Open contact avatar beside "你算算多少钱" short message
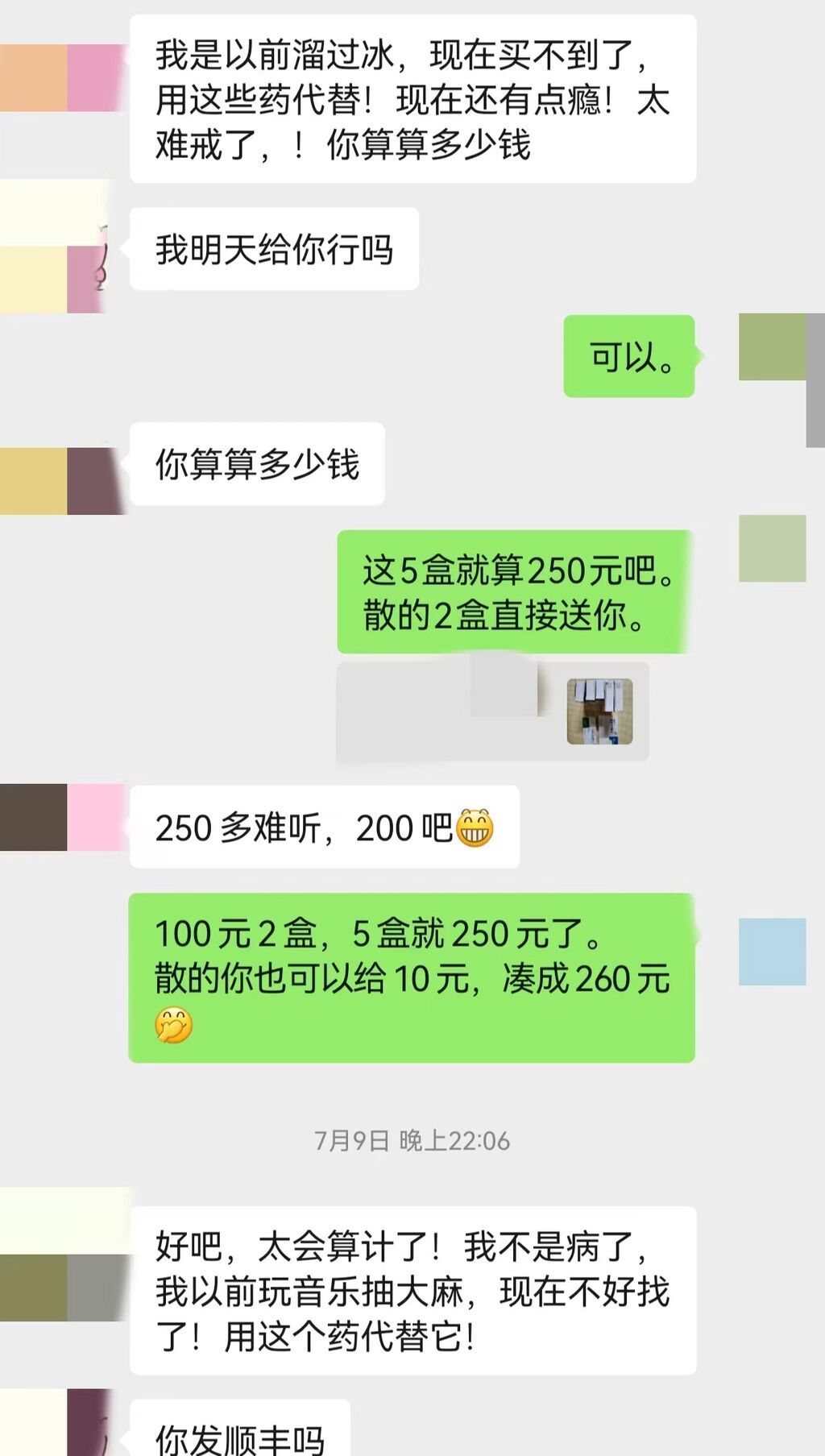Viewport: 825px width, 1456px height. click(60, 481)
